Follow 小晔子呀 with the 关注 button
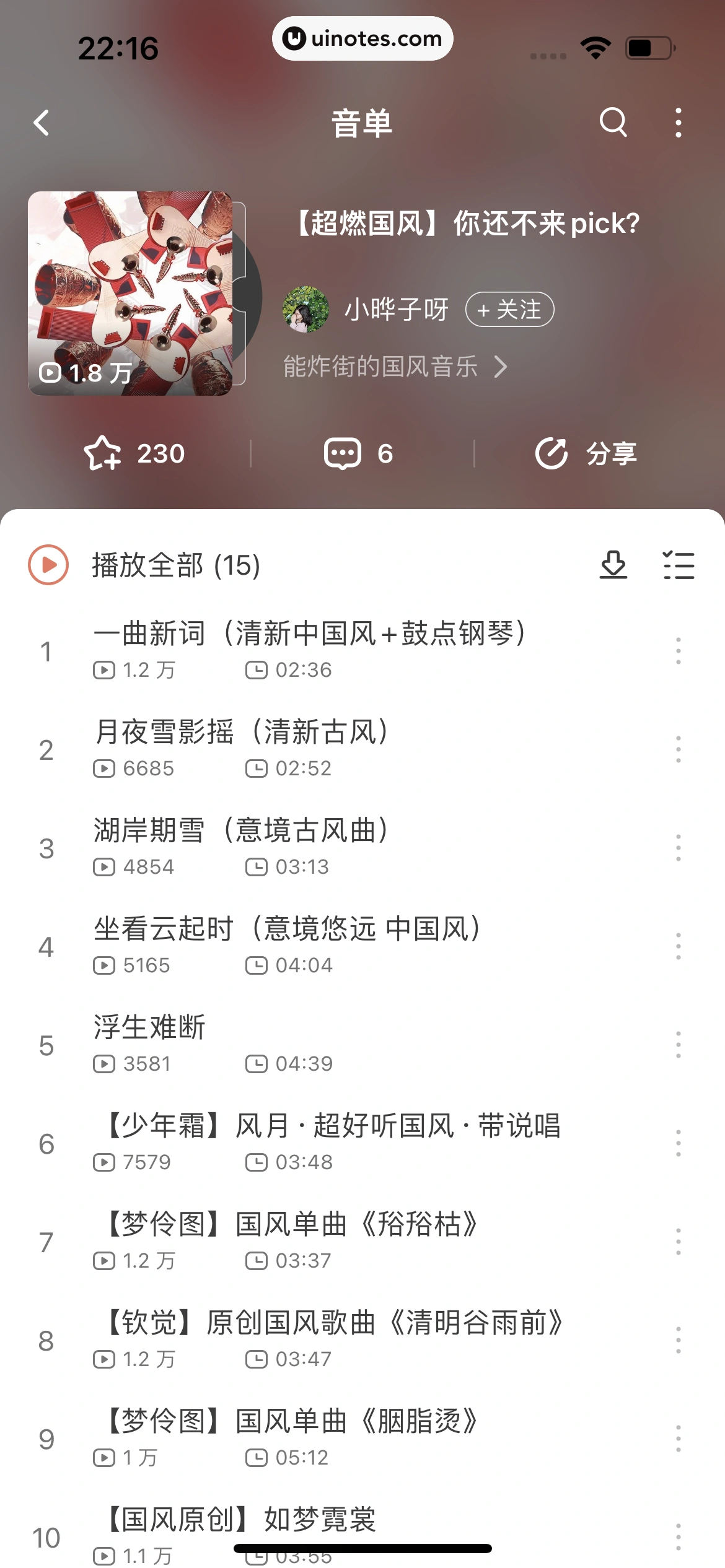The height and width of the screenshot is (1568, 725). tap(508, 308)
